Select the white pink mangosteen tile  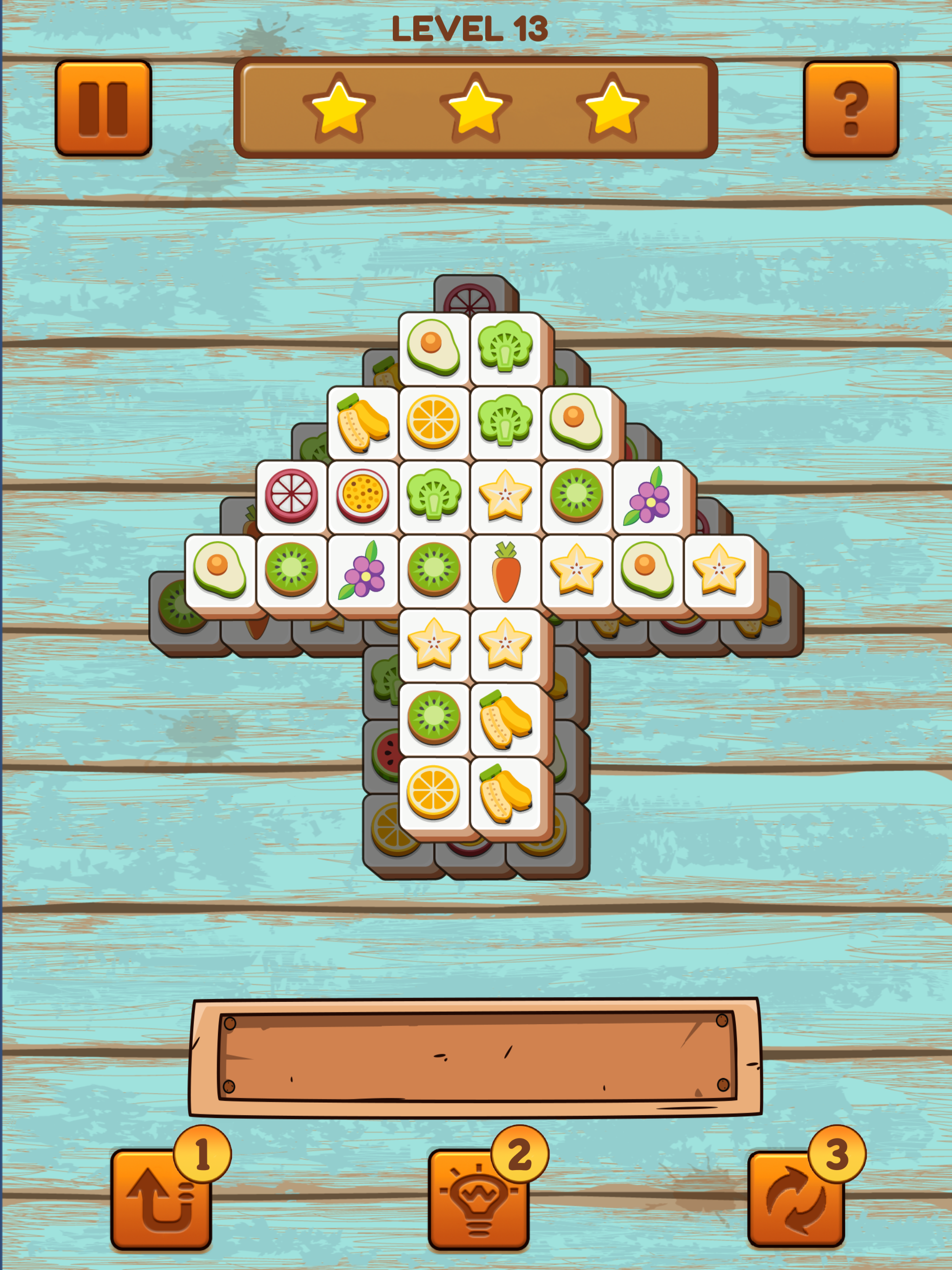(291, 496)
